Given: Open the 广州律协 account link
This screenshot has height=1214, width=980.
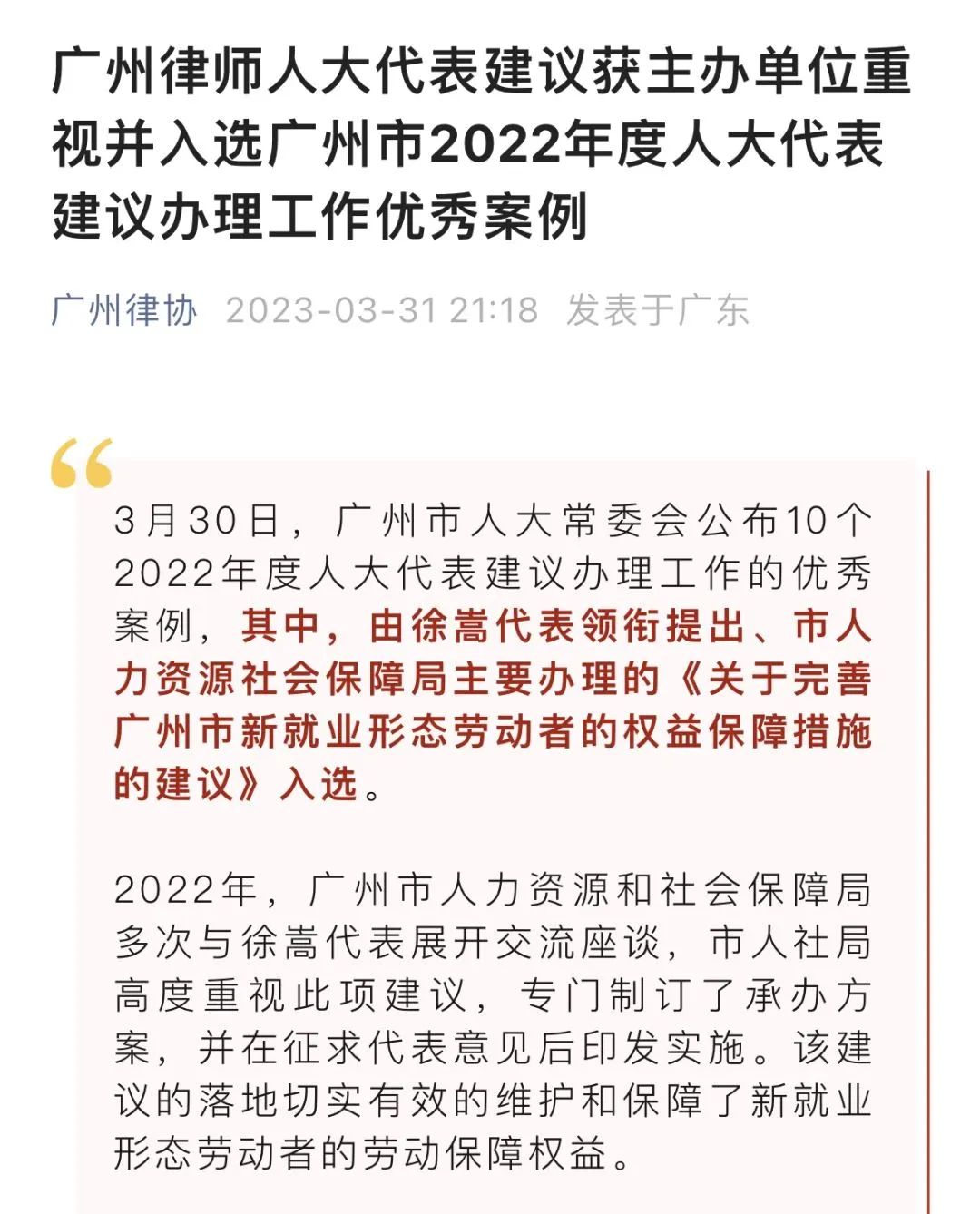Looking at the screenshot, I should 124,310.
